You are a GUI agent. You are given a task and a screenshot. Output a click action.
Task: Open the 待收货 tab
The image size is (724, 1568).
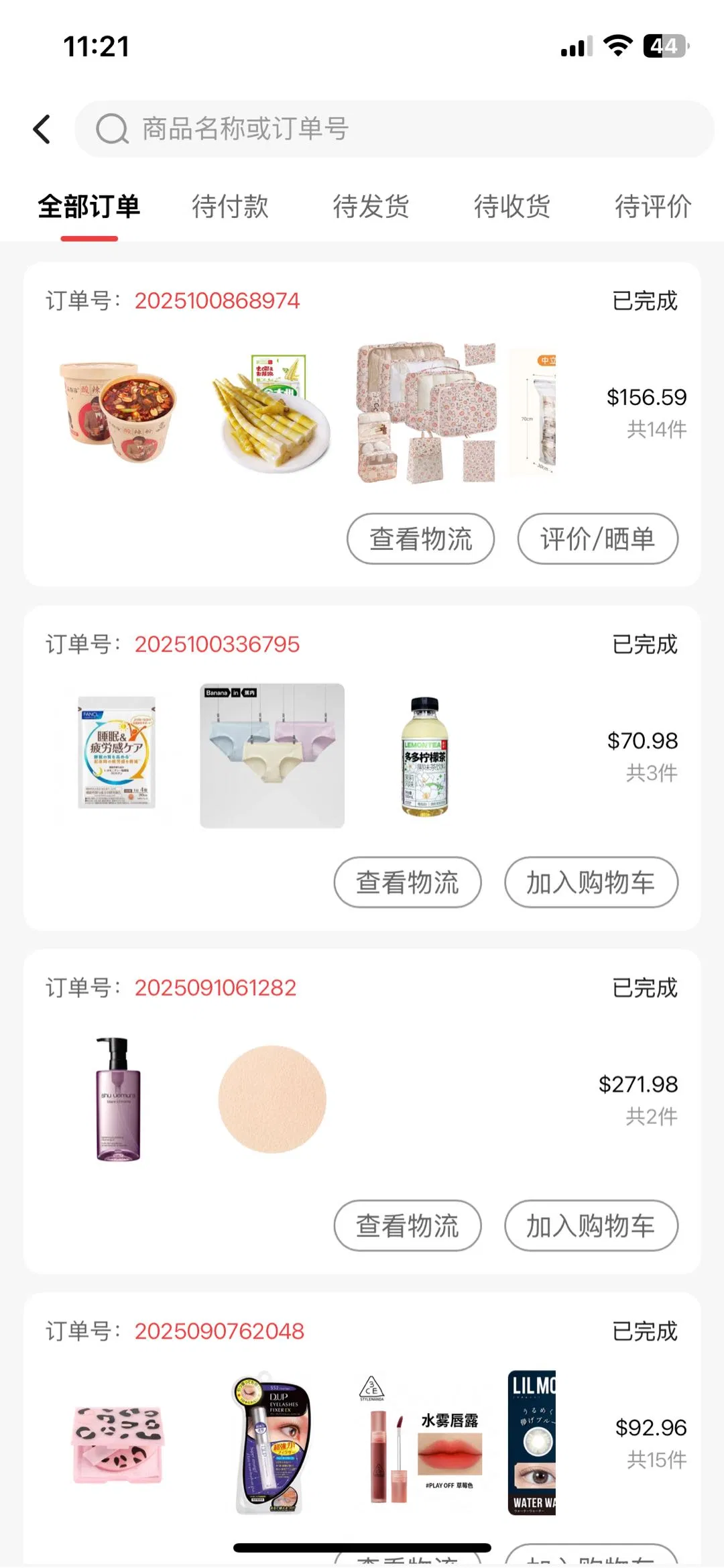click(512, 207)
